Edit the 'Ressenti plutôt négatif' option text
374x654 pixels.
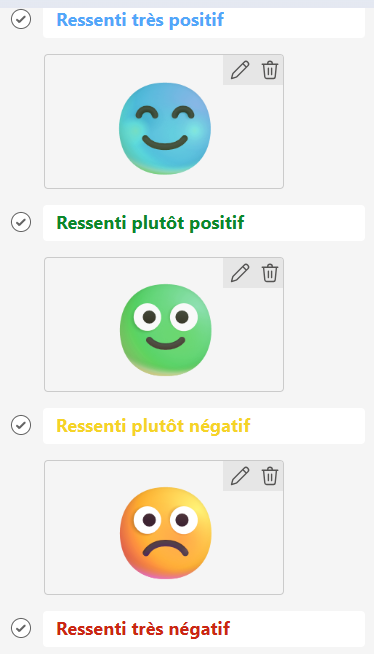204,426
